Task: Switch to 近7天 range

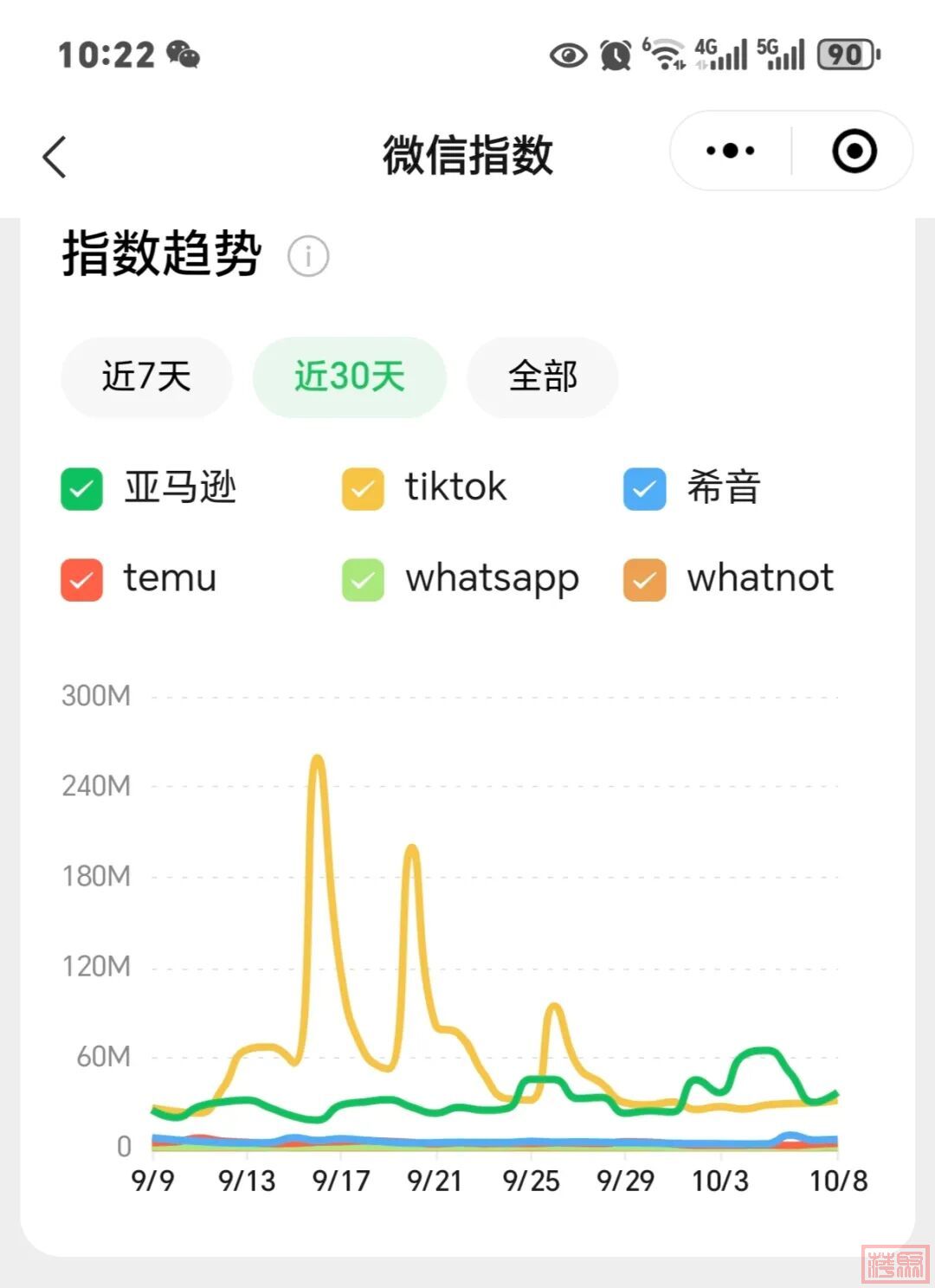Action: pyautogui.click(x=146, y=377)
